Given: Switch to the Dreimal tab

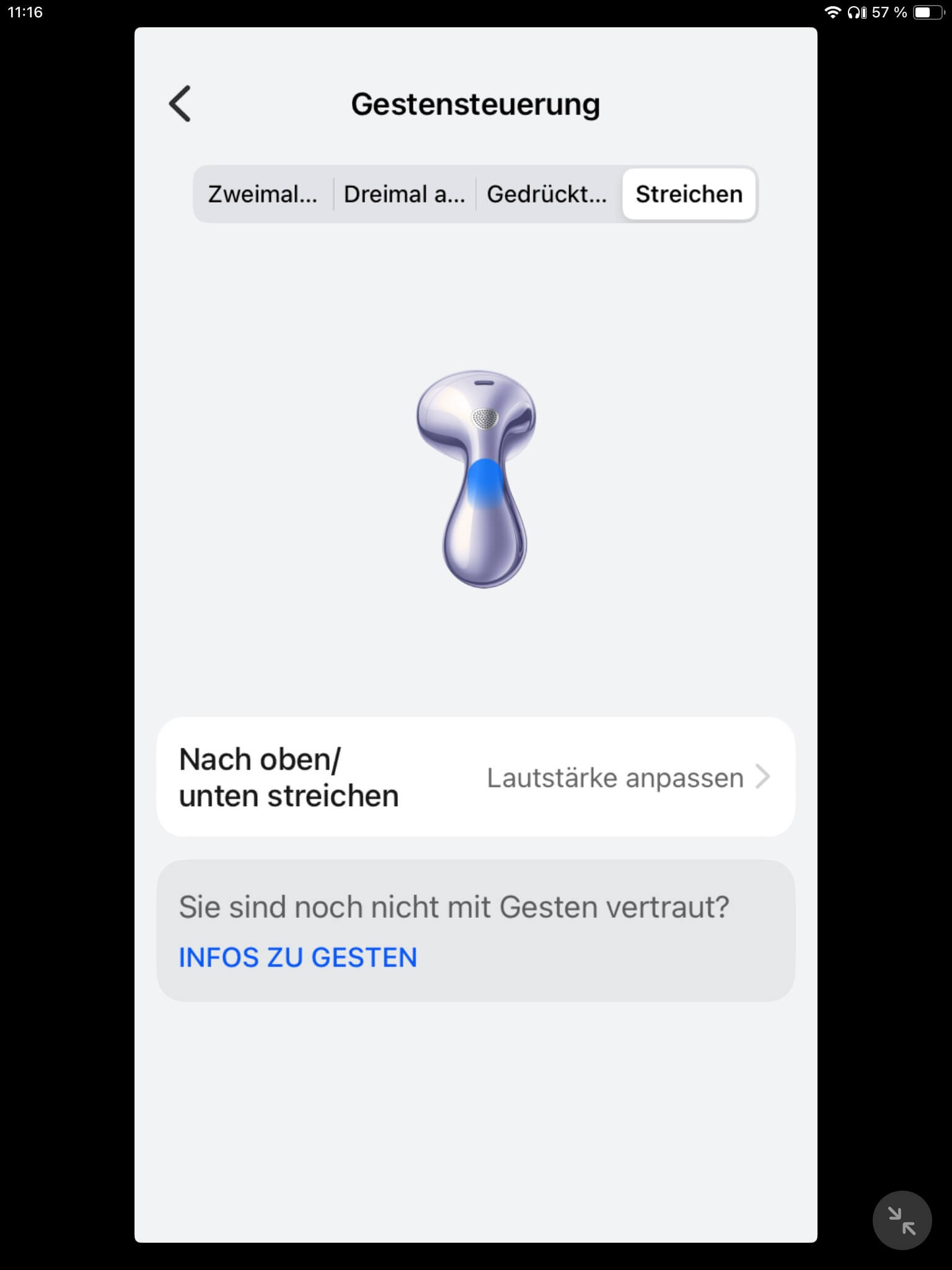Looking at the screenshot, I should click(404, 194).
